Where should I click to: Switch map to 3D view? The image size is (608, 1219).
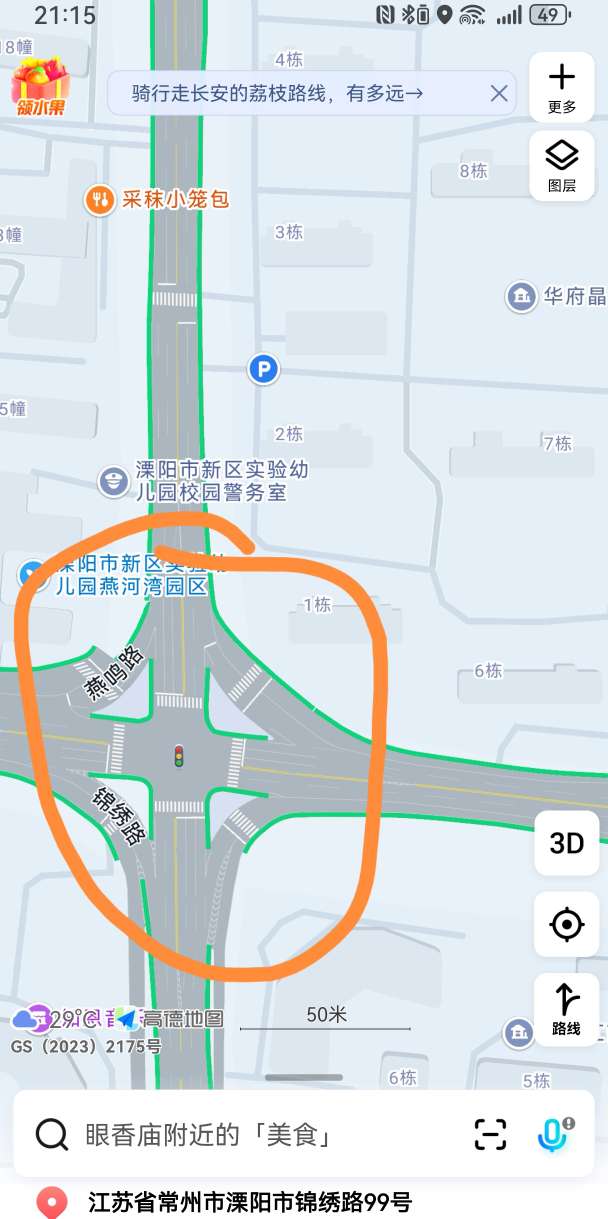(x=566, y=843)
